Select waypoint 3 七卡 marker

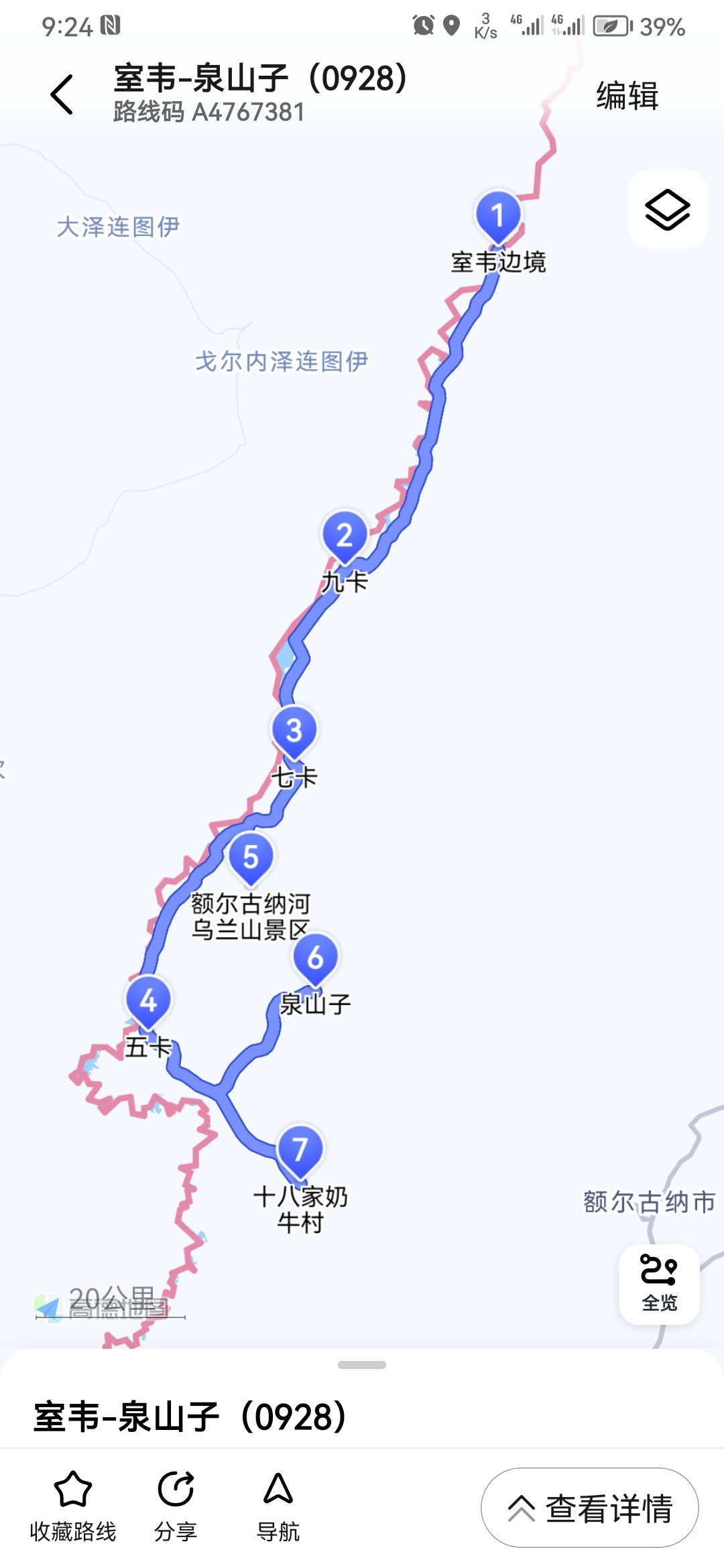click(x=294, y=731)
